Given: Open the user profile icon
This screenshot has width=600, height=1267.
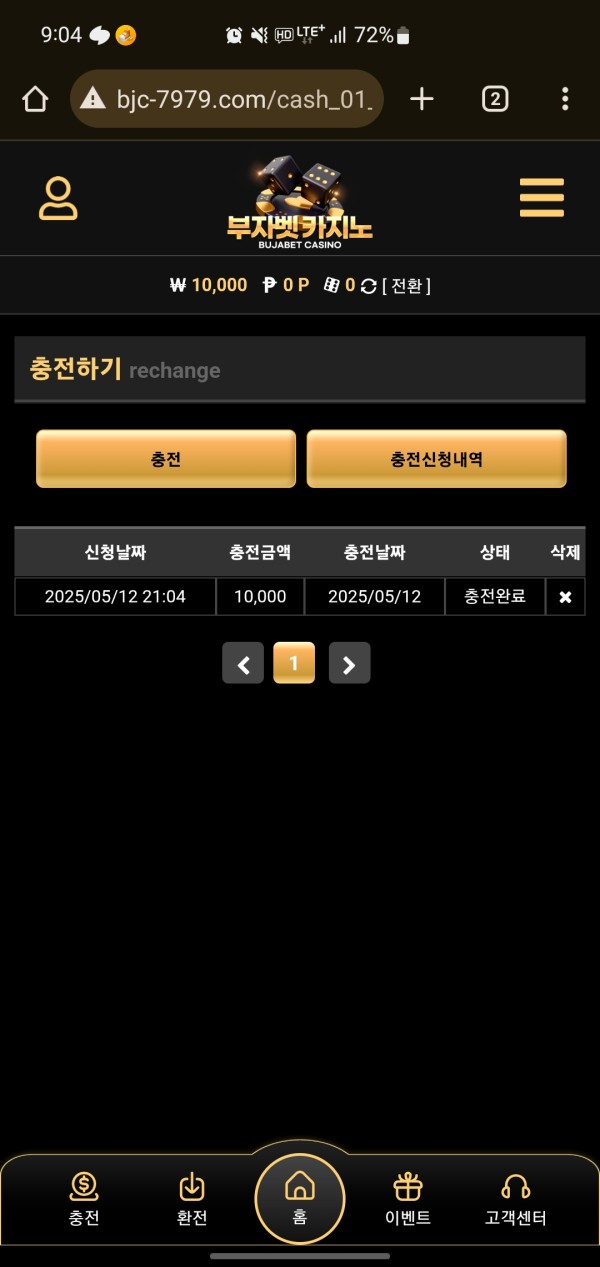Looking at the screenshot, I should tap(58, 198).
